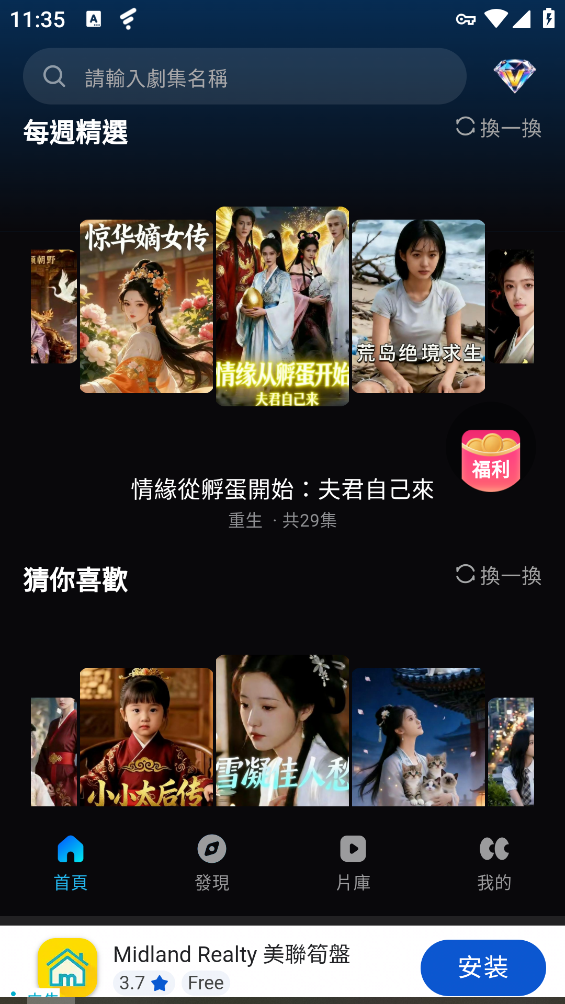The height and width of the screenshot is (1004, 565).
Task: Tap the 請輸入劇集名稱 search field
Action: point(244,77)
